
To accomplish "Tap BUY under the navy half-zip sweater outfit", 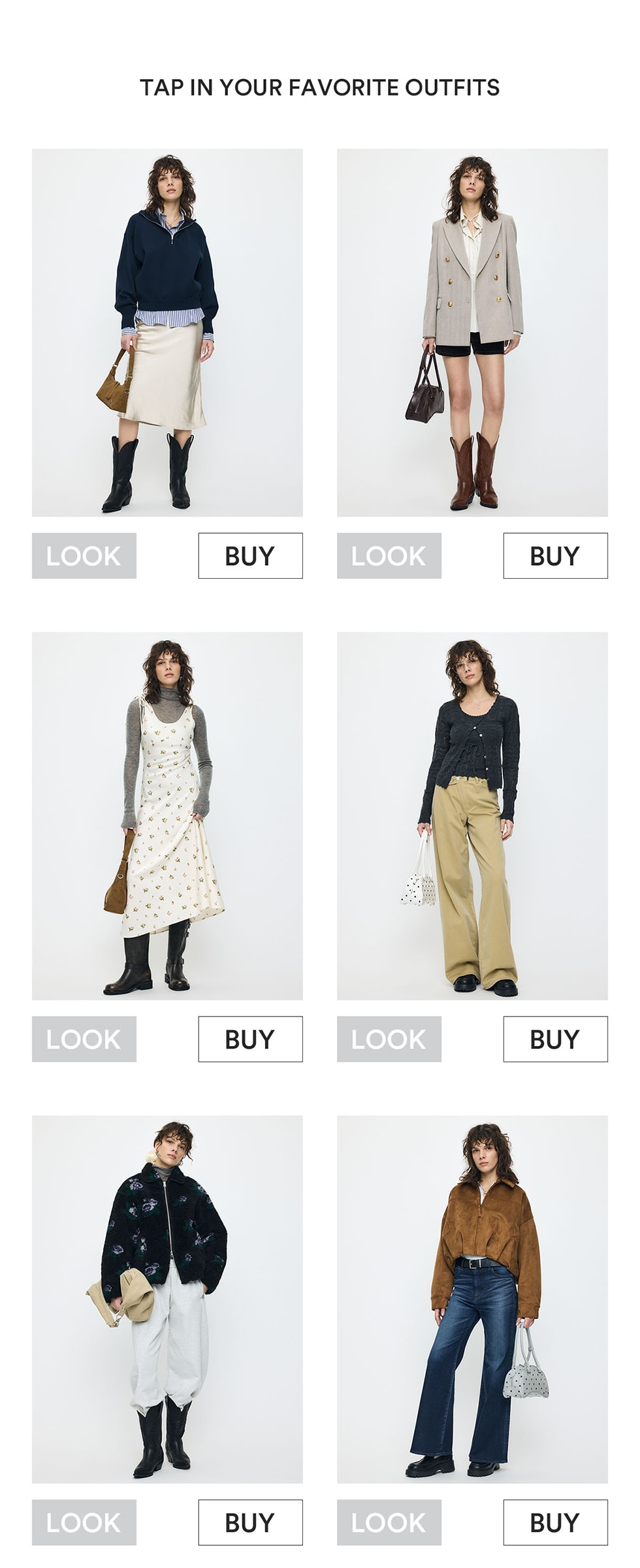I will [x=250, y=555].
